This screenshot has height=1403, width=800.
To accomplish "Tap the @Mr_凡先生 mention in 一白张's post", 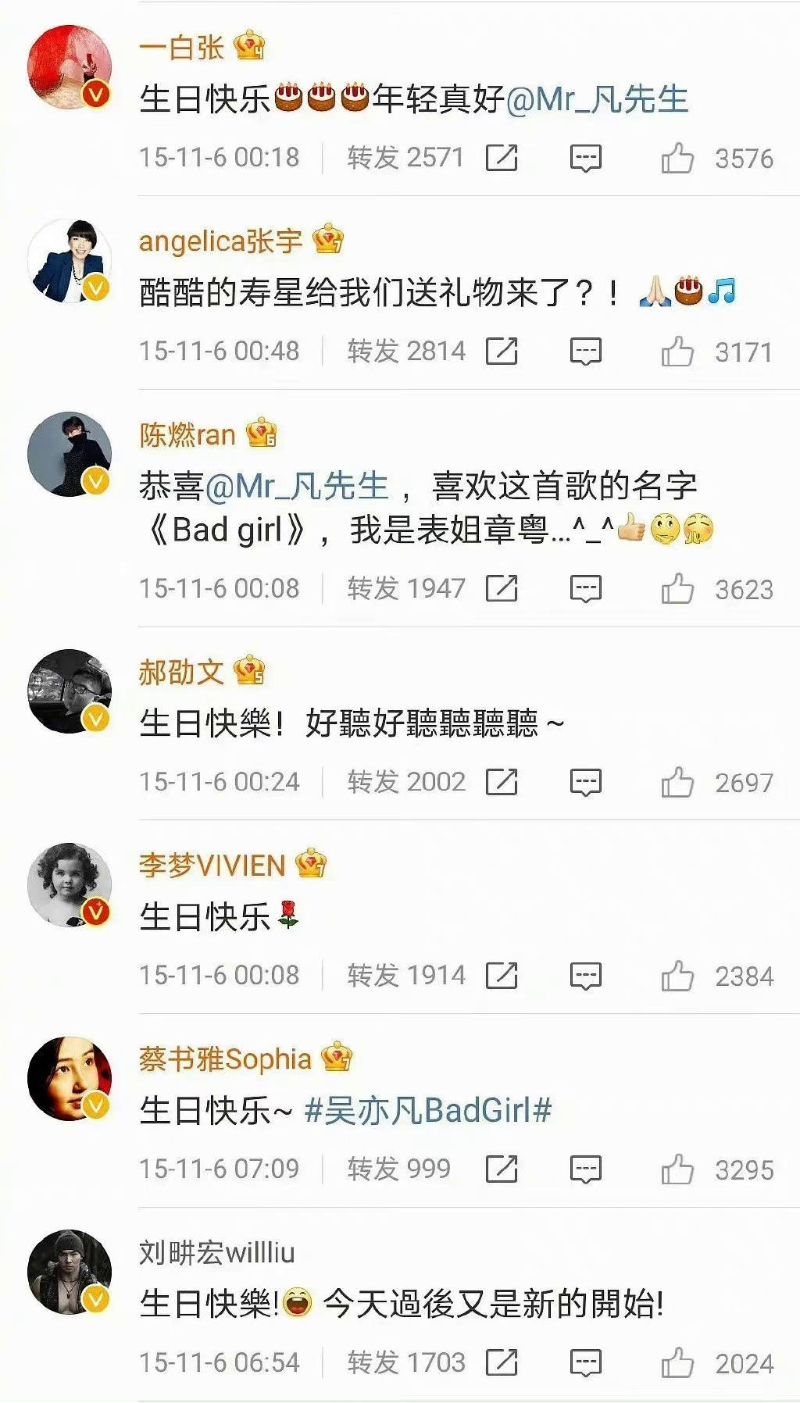I will [598, 100].
